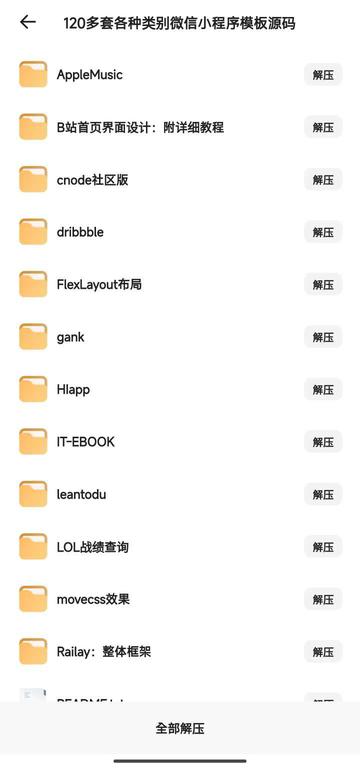This screenshot has width=360, height=768.
Task: Select 解压 next to IT-EBOOK
Action: (x=323, y=442)
